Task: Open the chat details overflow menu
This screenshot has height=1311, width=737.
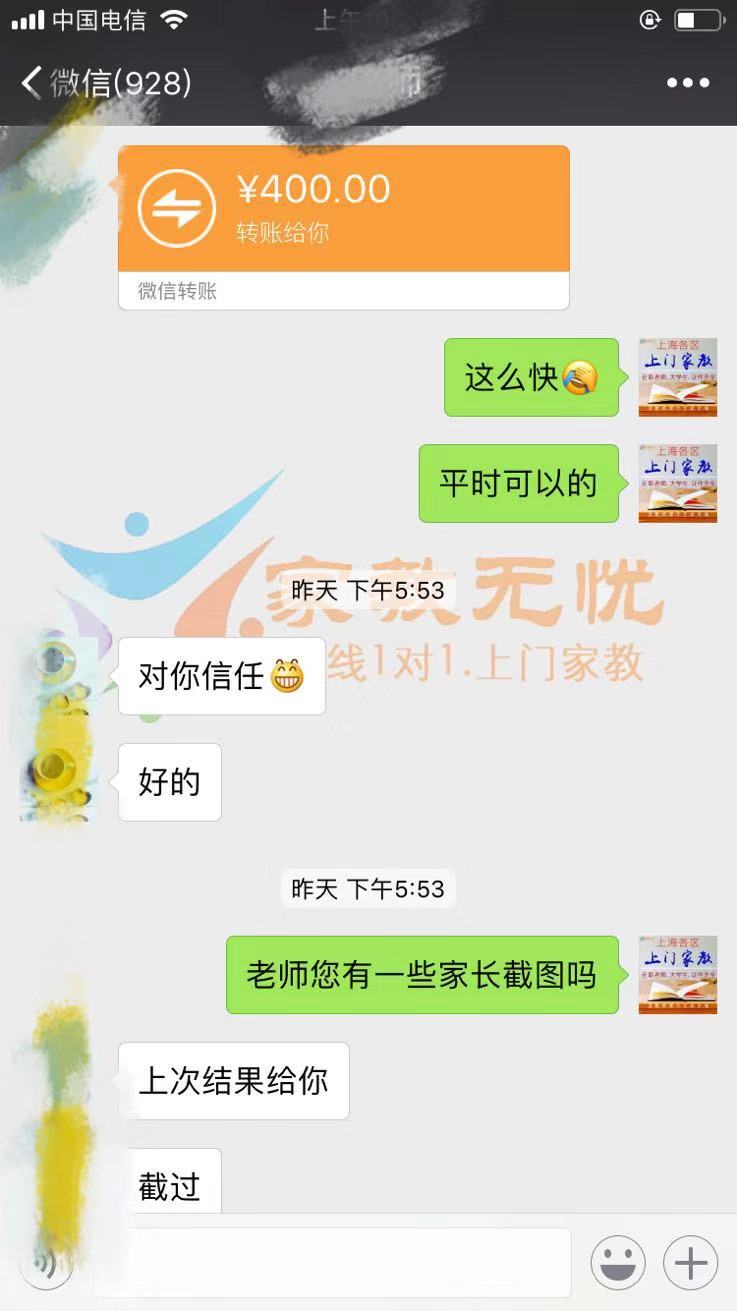Action: click(x=688, y=83)
